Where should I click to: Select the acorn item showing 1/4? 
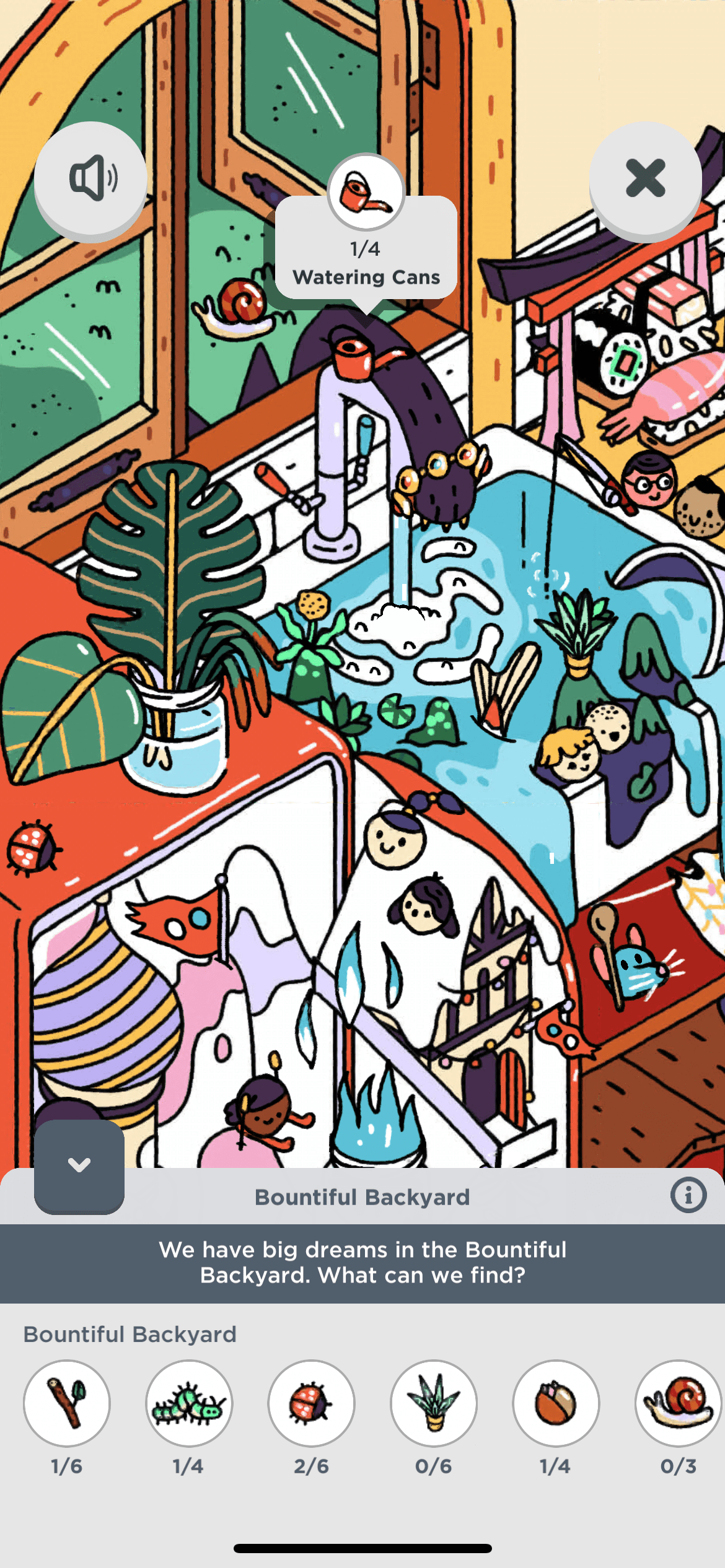(x=556, y=1403)
